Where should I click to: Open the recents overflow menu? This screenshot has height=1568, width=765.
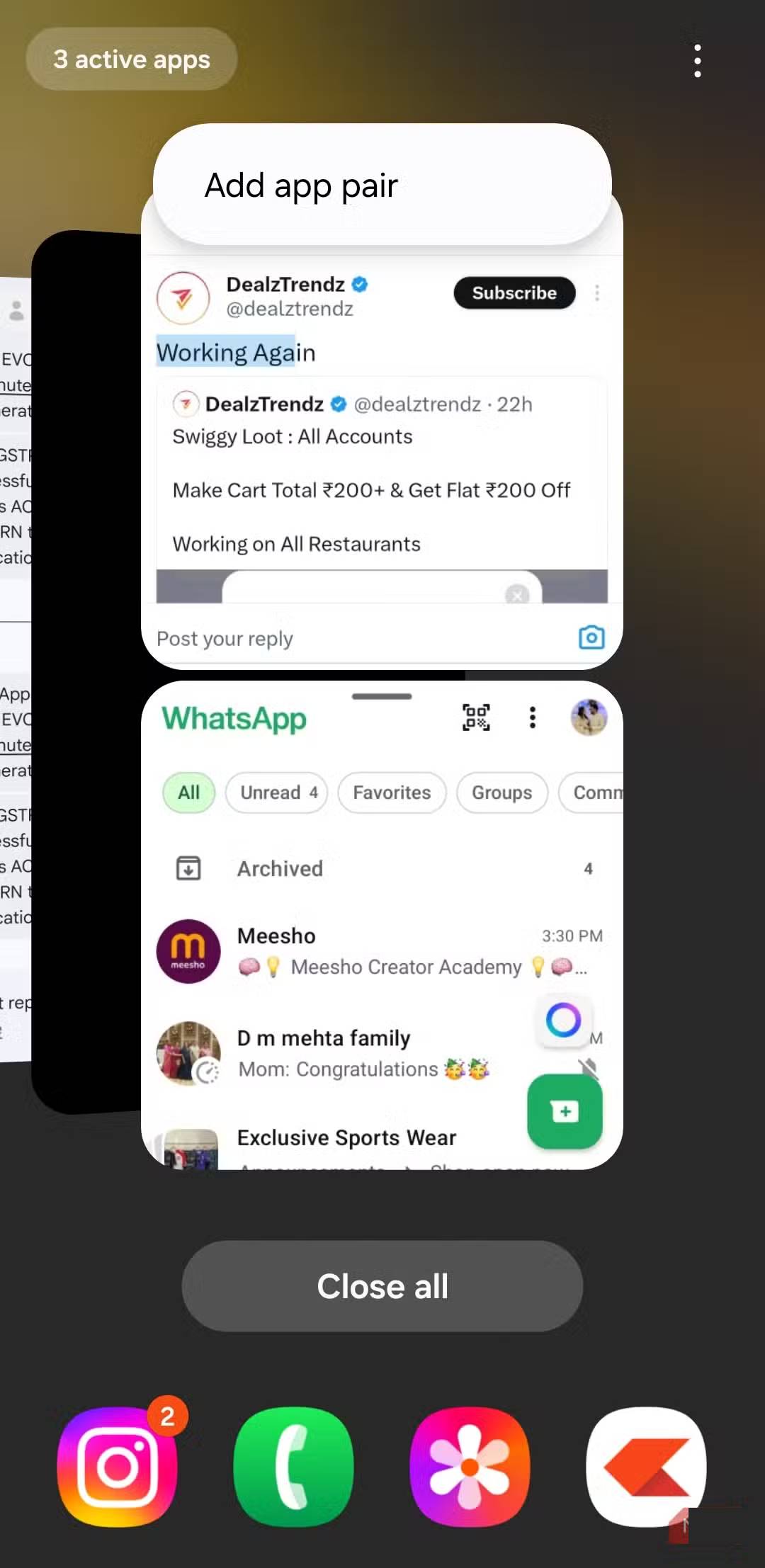pos(698,61)
